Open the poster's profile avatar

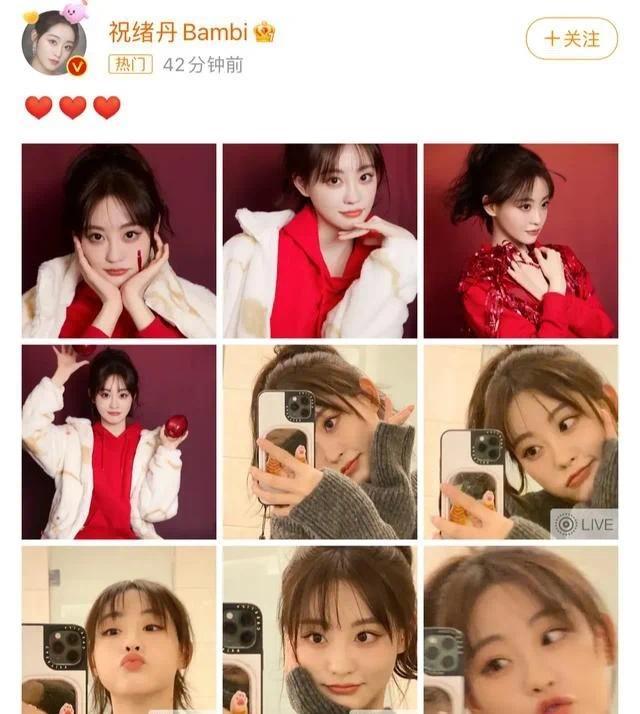tap(54, 42)
